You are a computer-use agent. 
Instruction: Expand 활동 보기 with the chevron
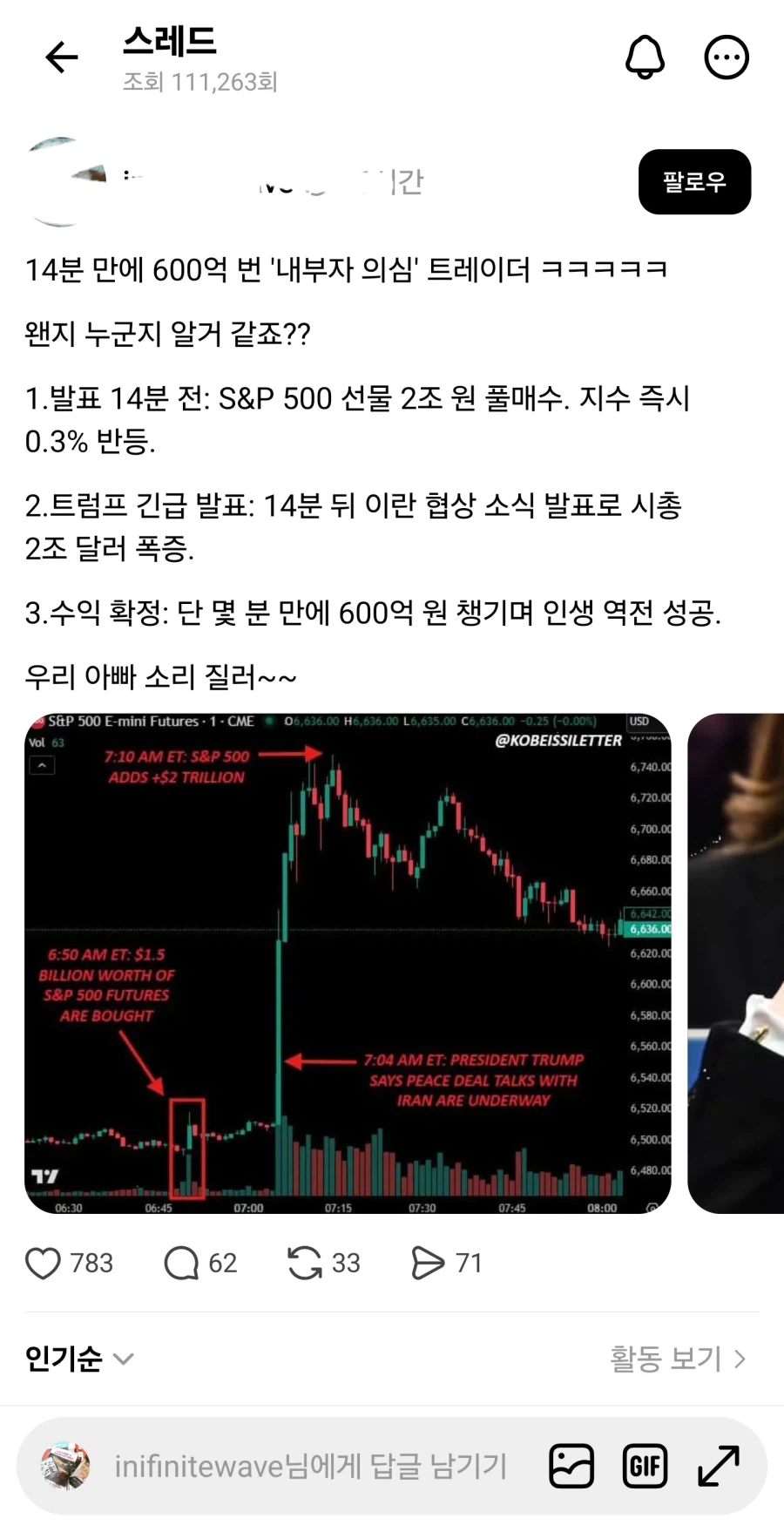click(741, 1358)
